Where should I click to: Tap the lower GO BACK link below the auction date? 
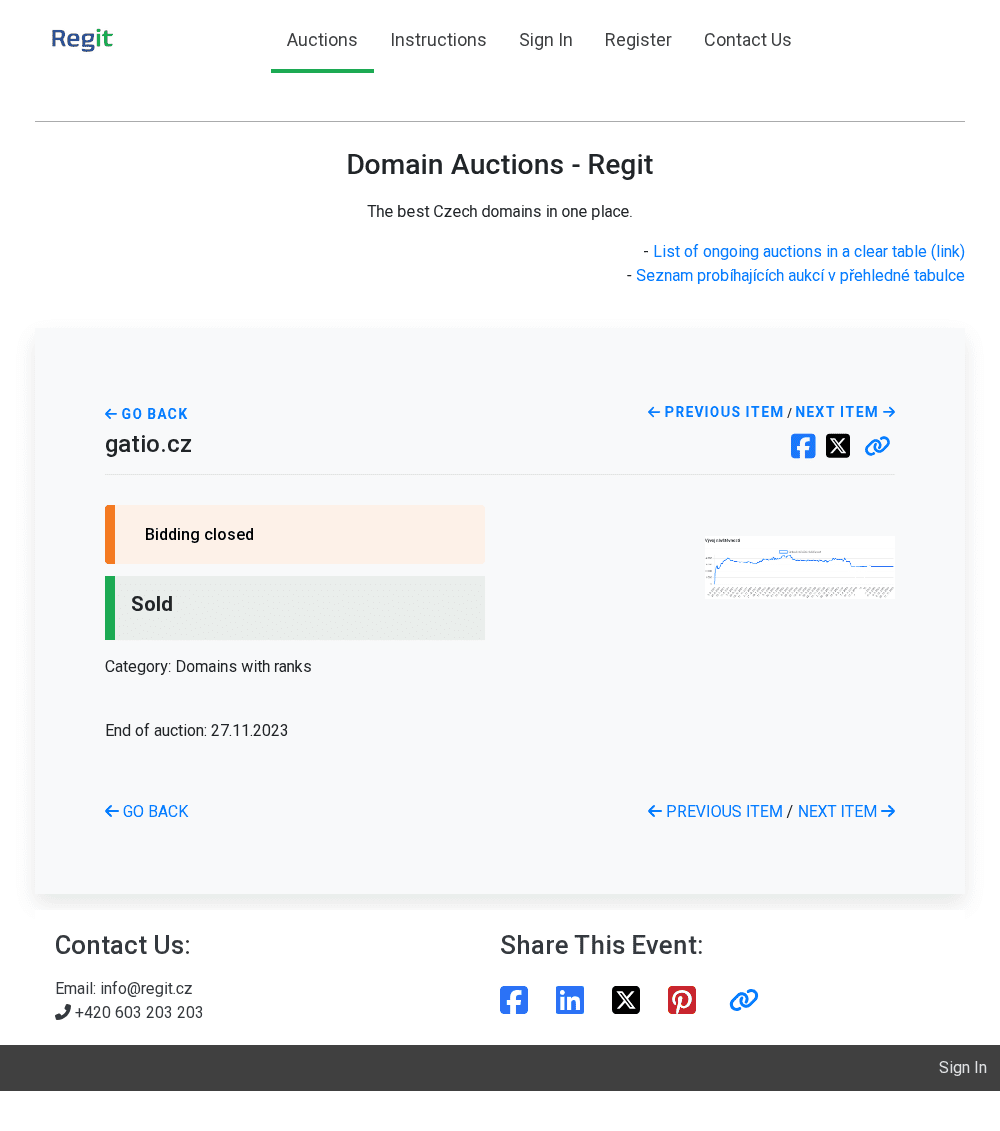[147, 812]
